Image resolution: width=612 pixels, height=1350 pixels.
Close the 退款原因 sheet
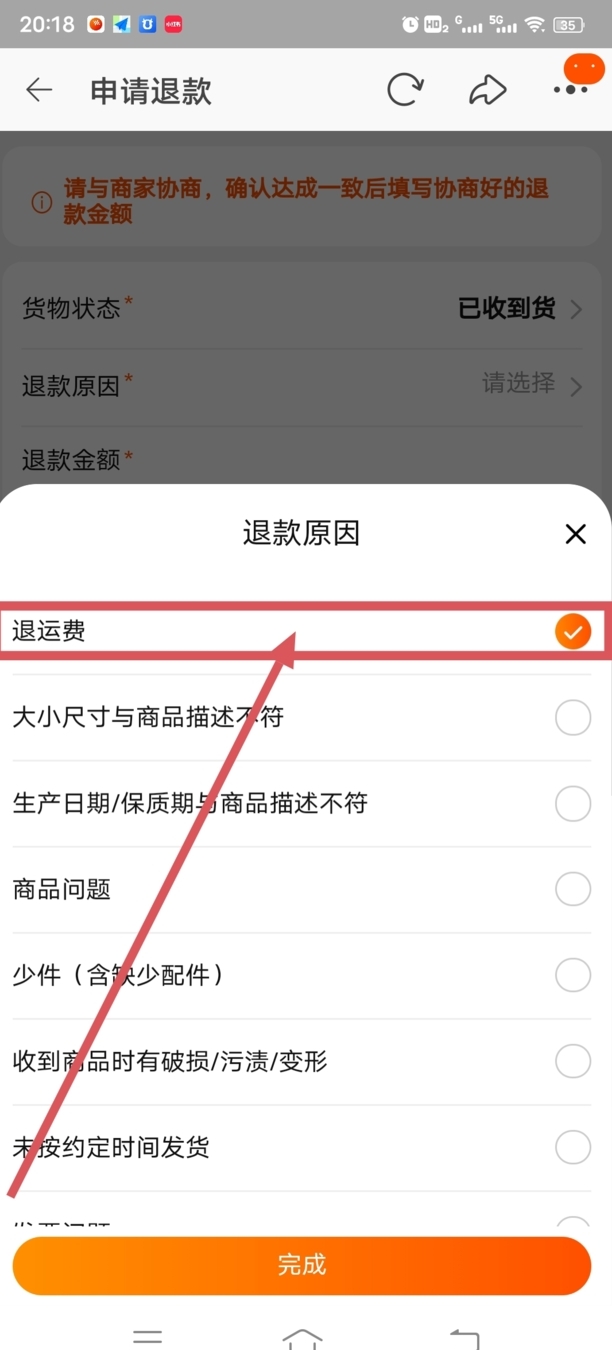pos(575,534)
